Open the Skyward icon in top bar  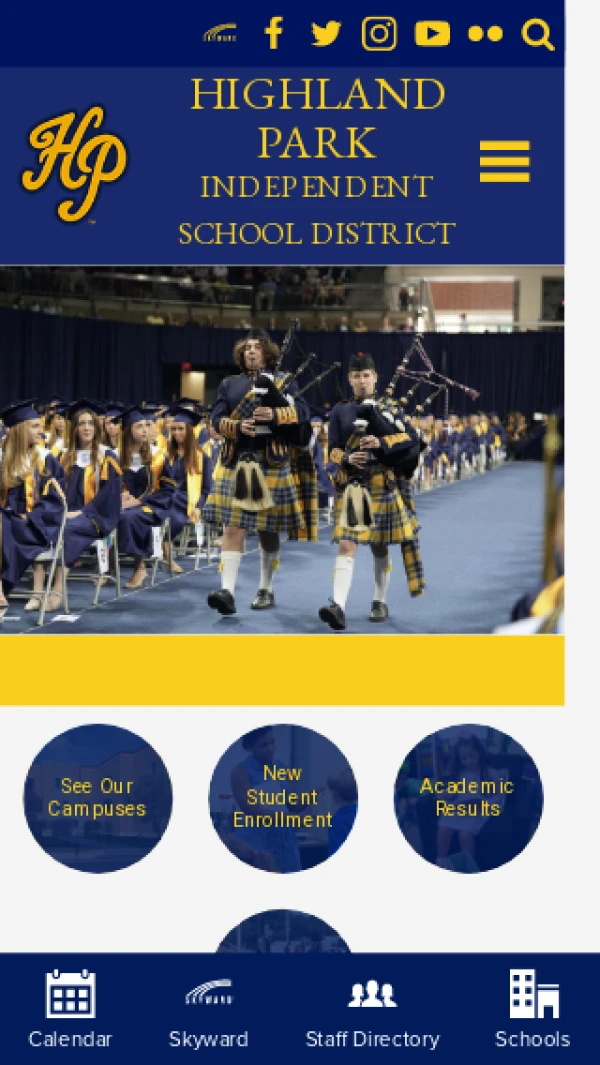pyautogui.click(x=220, y=34)
